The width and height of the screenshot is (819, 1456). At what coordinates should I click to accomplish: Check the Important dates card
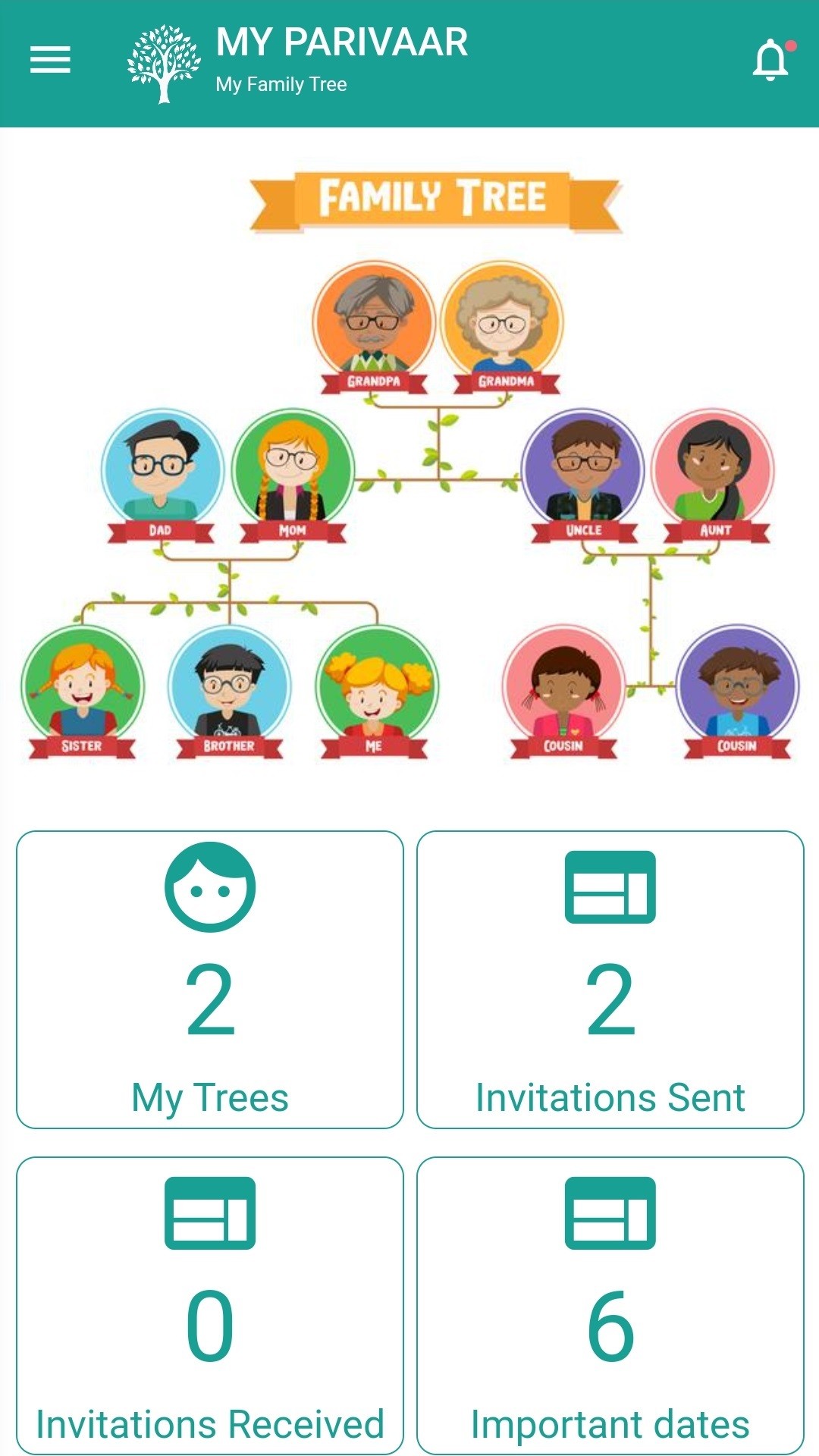(610, 1305)
